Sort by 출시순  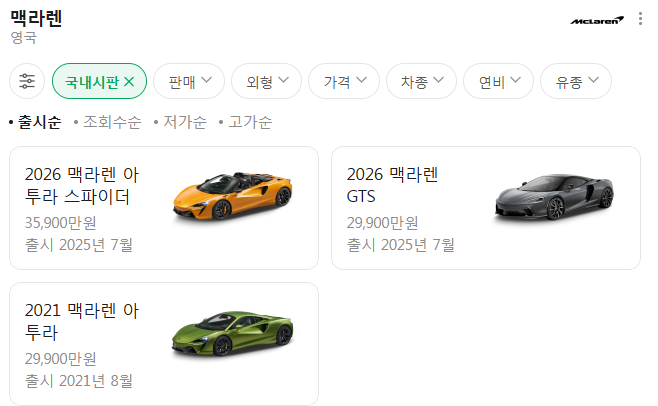click(x=39, y=122)
